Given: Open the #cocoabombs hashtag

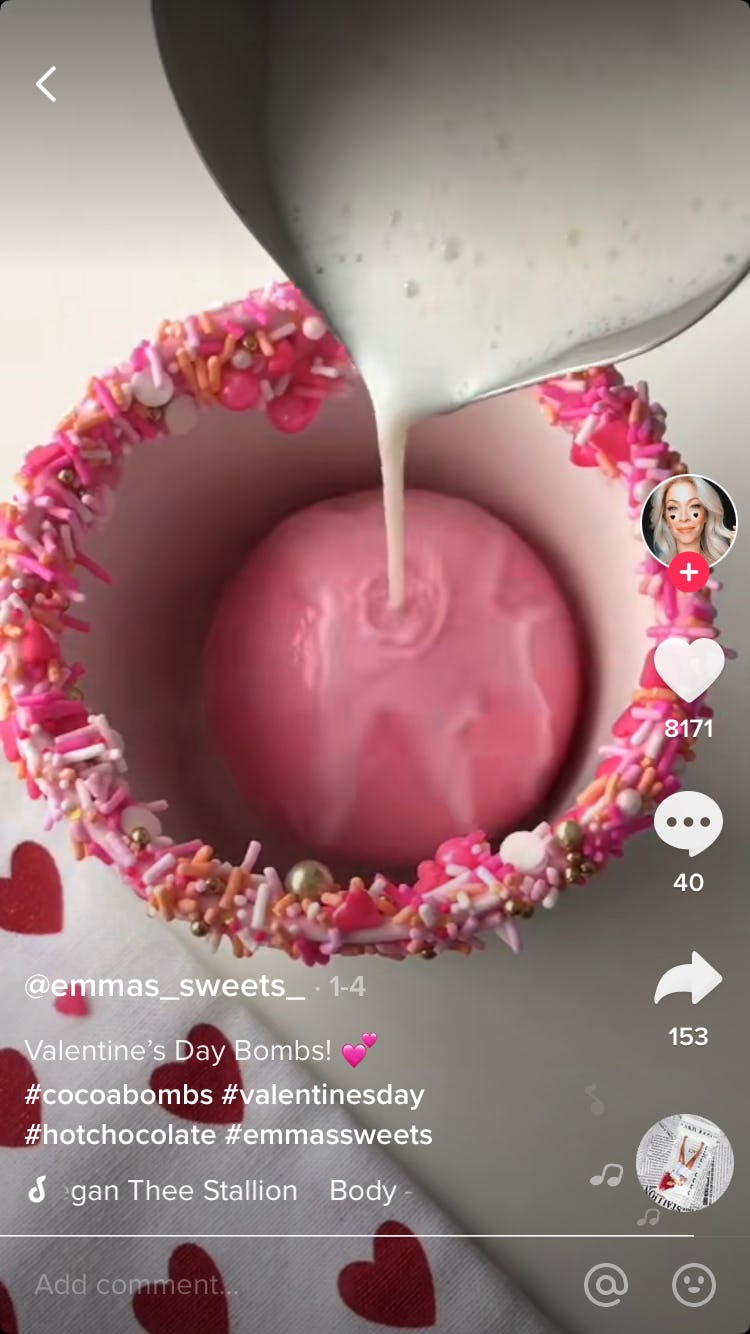Looking at the screenshot, I should coord(119,1095).
